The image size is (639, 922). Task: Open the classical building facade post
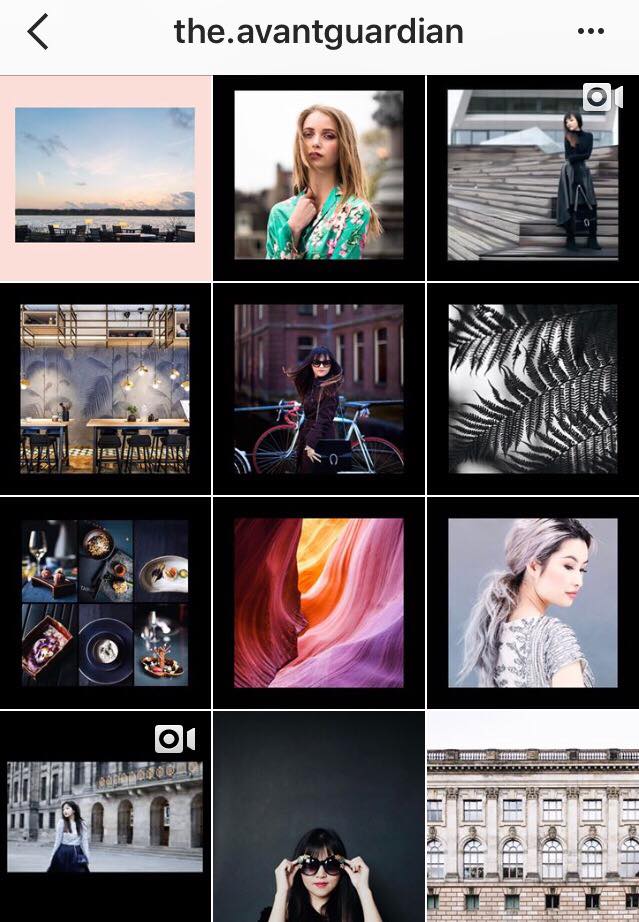tap(532, 815)
